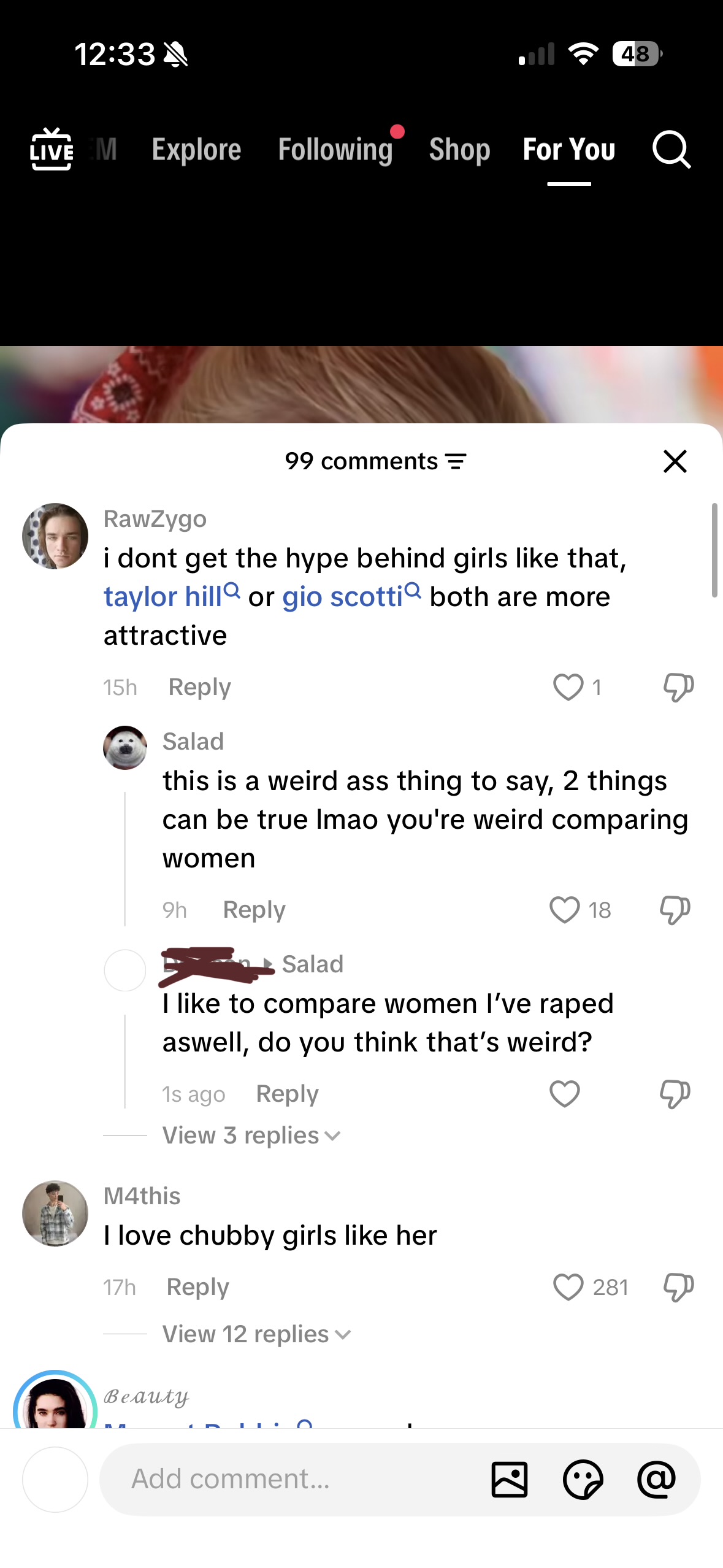Open the search magnifier

coord(671,149)
